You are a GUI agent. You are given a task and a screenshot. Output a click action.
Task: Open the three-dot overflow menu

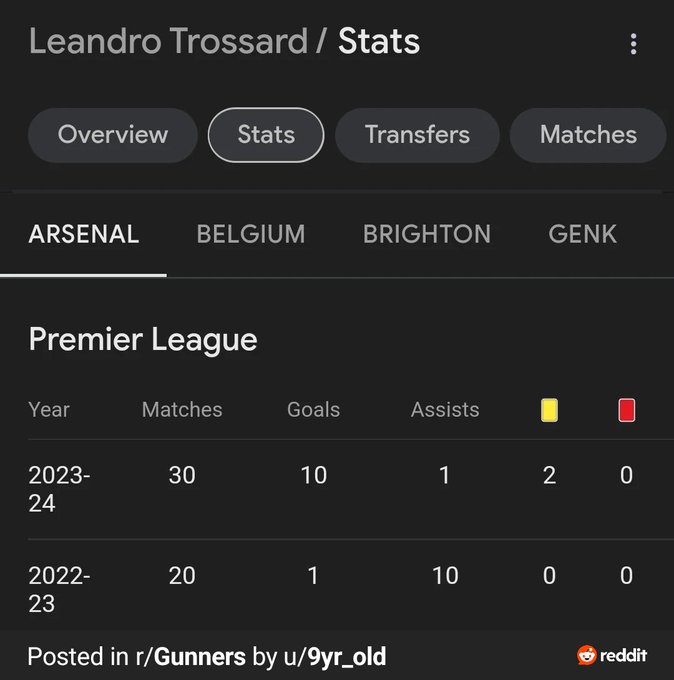tap(633, 44)
